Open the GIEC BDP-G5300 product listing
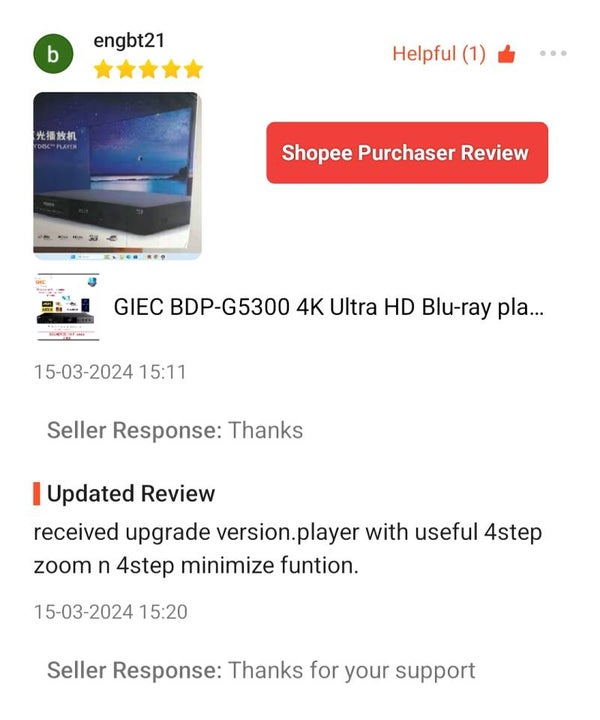This screenshot has width=600, height=720. click(328, 307)
